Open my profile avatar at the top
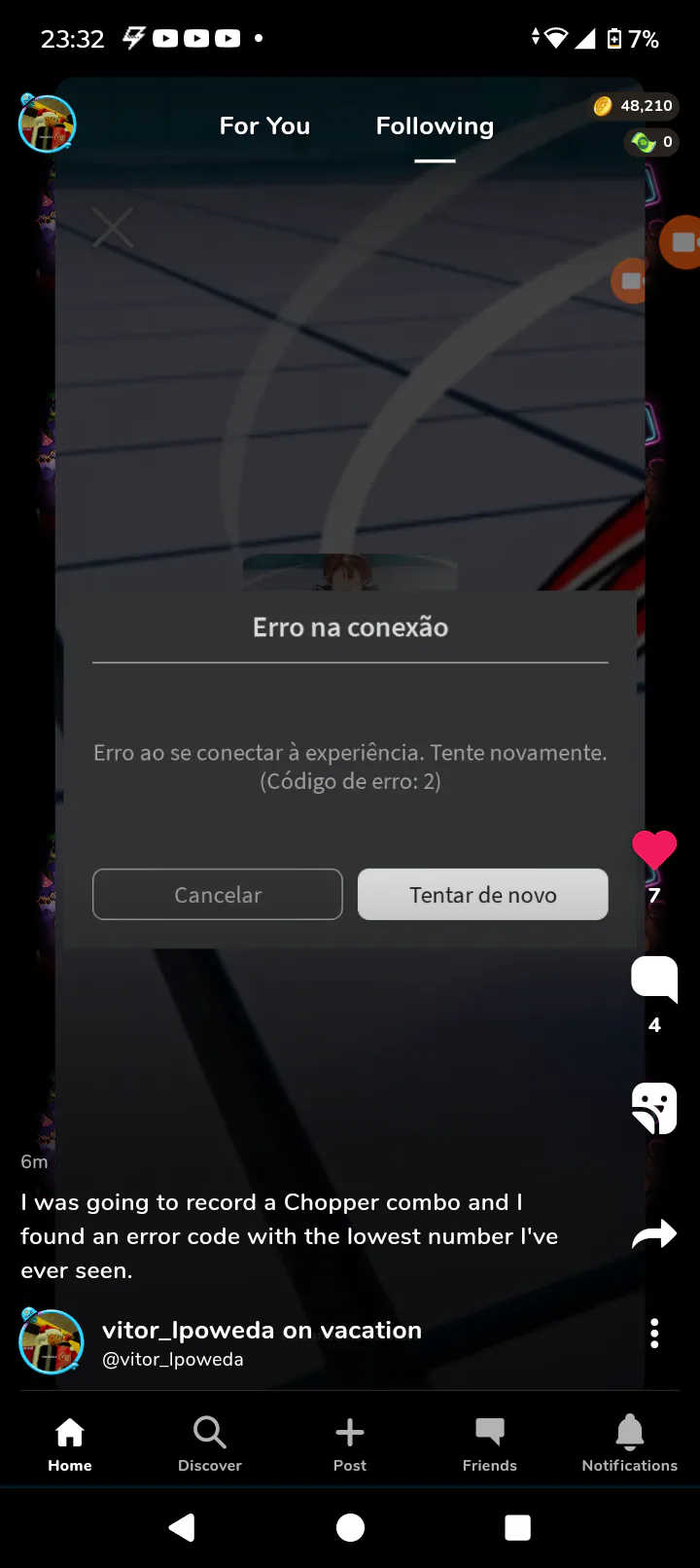This screenshot has height=1568, width=700. click(48, 124)
